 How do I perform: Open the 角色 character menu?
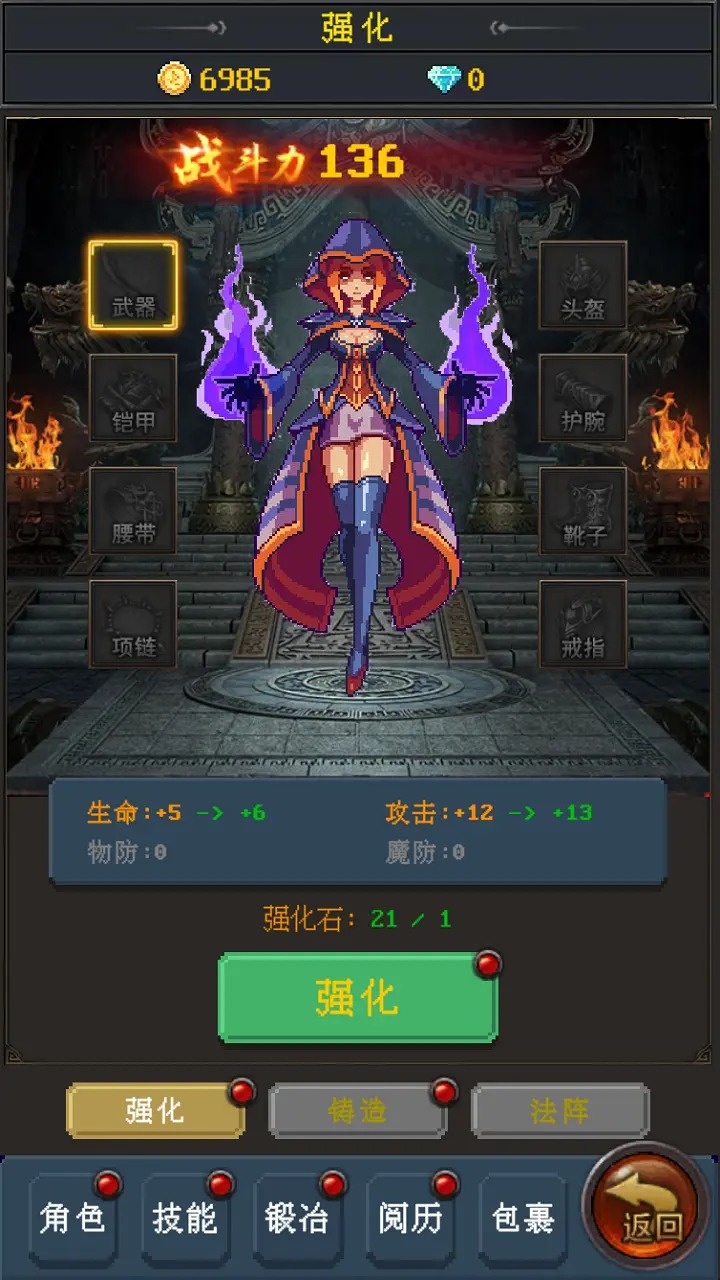[x=72, y=1219]
